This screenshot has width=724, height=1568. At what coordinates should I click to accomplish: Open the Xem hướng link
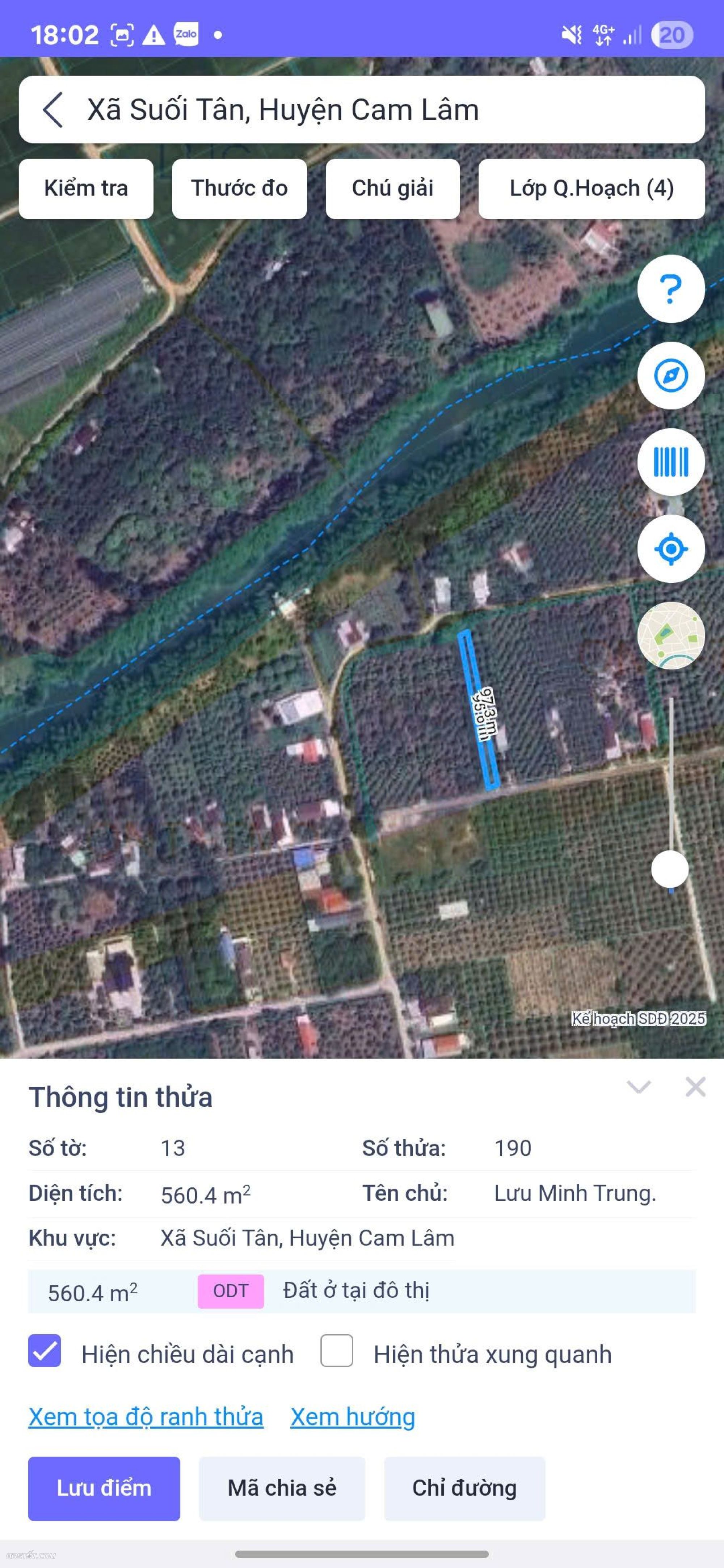(x=353, y=1417)
